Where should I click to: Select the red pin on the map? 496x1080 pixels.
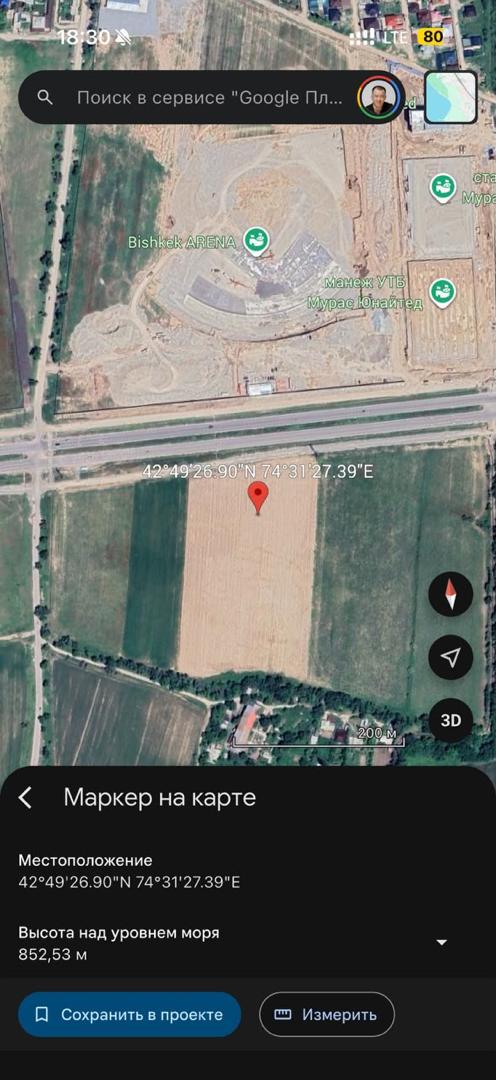pos(258,498)
